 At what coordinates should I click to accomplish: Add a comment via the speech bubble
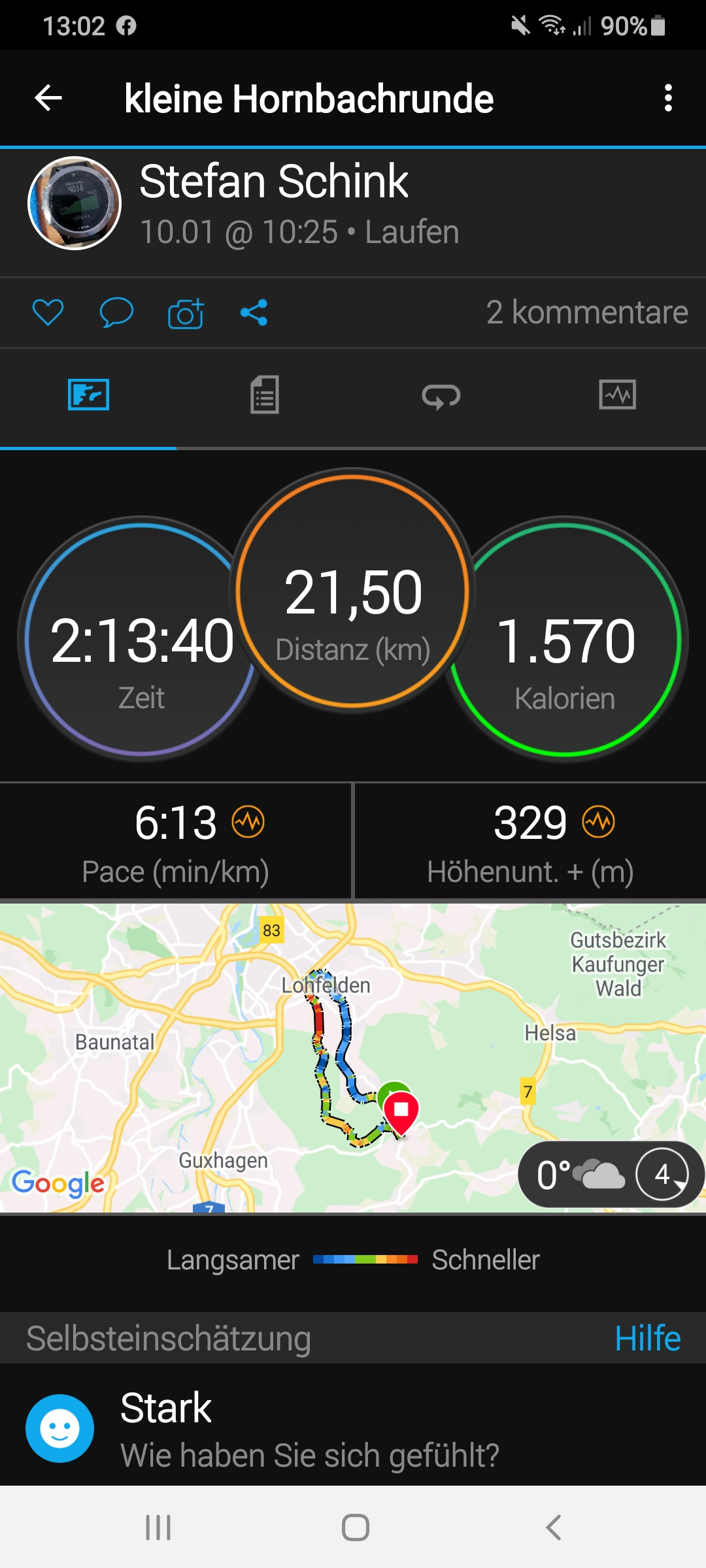click(x=116, y=312)
